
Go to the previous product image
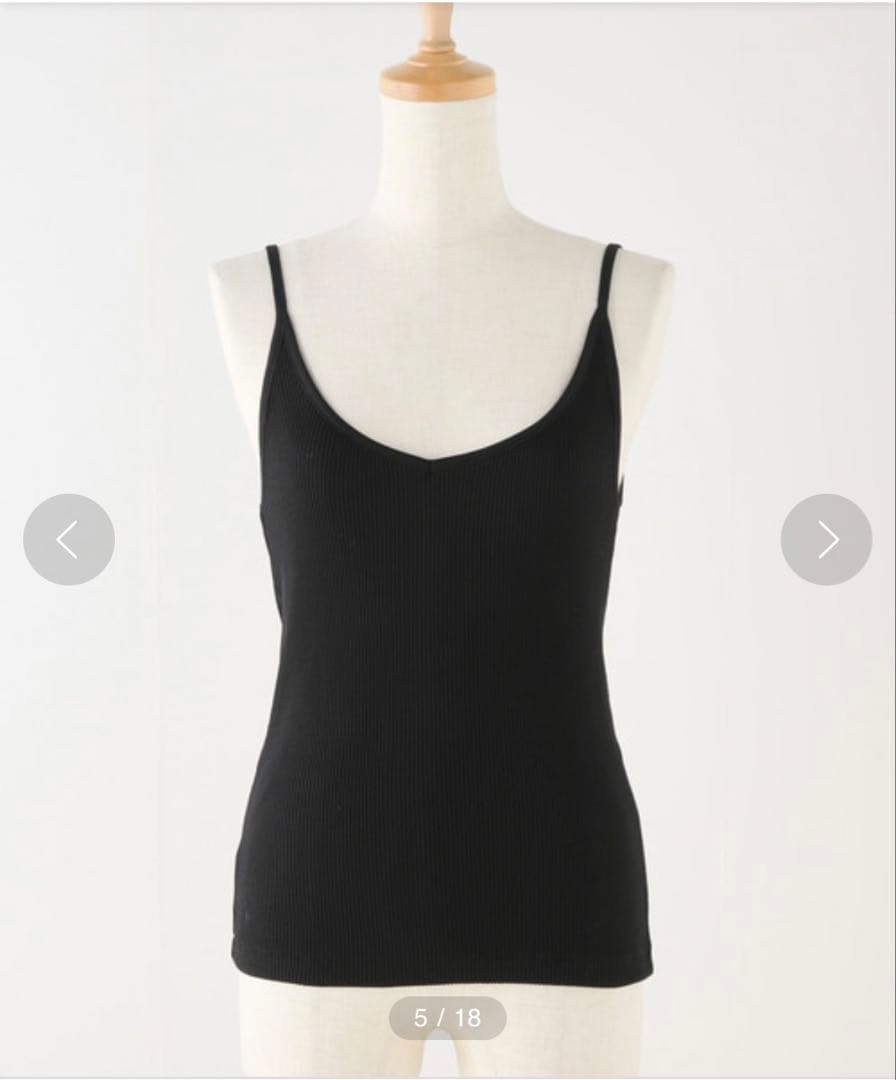(x=68, y=540)
